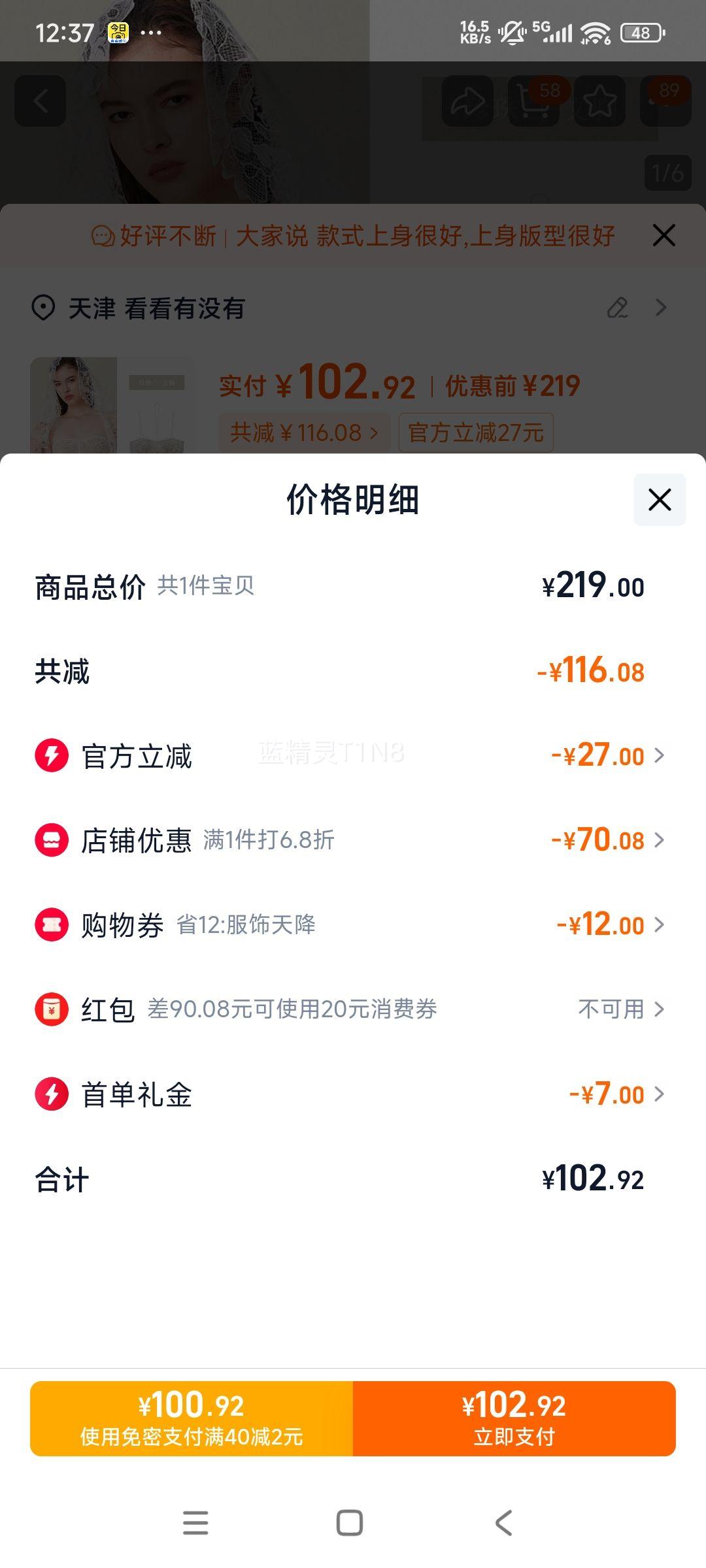Click the favorites star icon showing 89
The height and width of the screenshot is (1568, 706).
597,101
